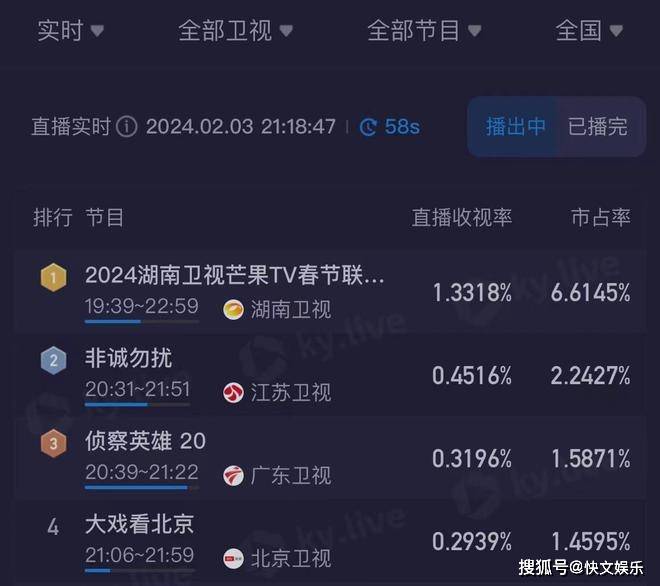Tap the 58s refresh countdown
The image size is (660, 586).
390,127
